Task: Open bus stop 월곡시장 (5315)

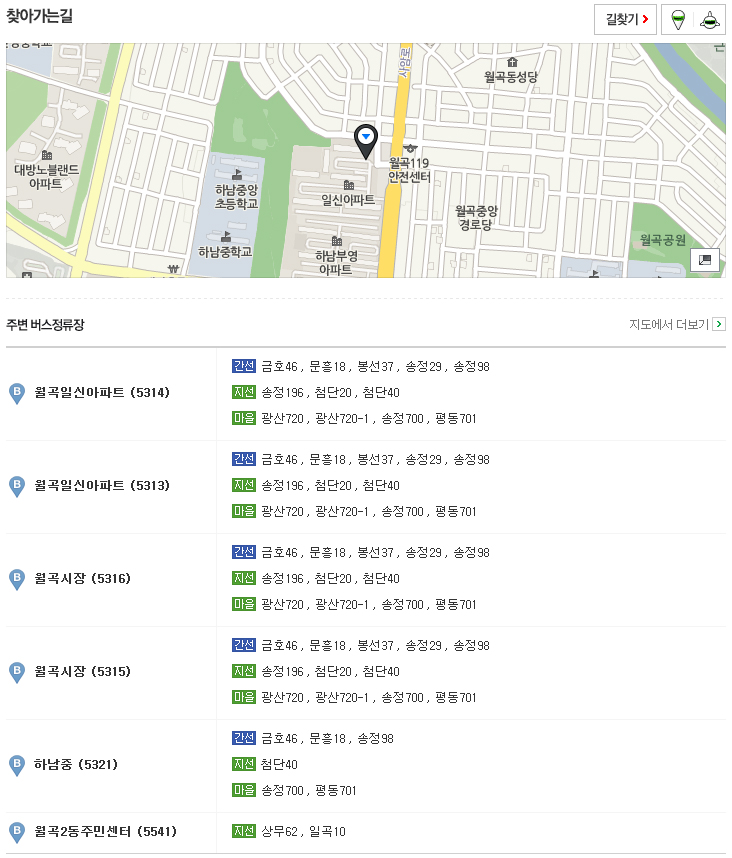Action: coord(82,672)
